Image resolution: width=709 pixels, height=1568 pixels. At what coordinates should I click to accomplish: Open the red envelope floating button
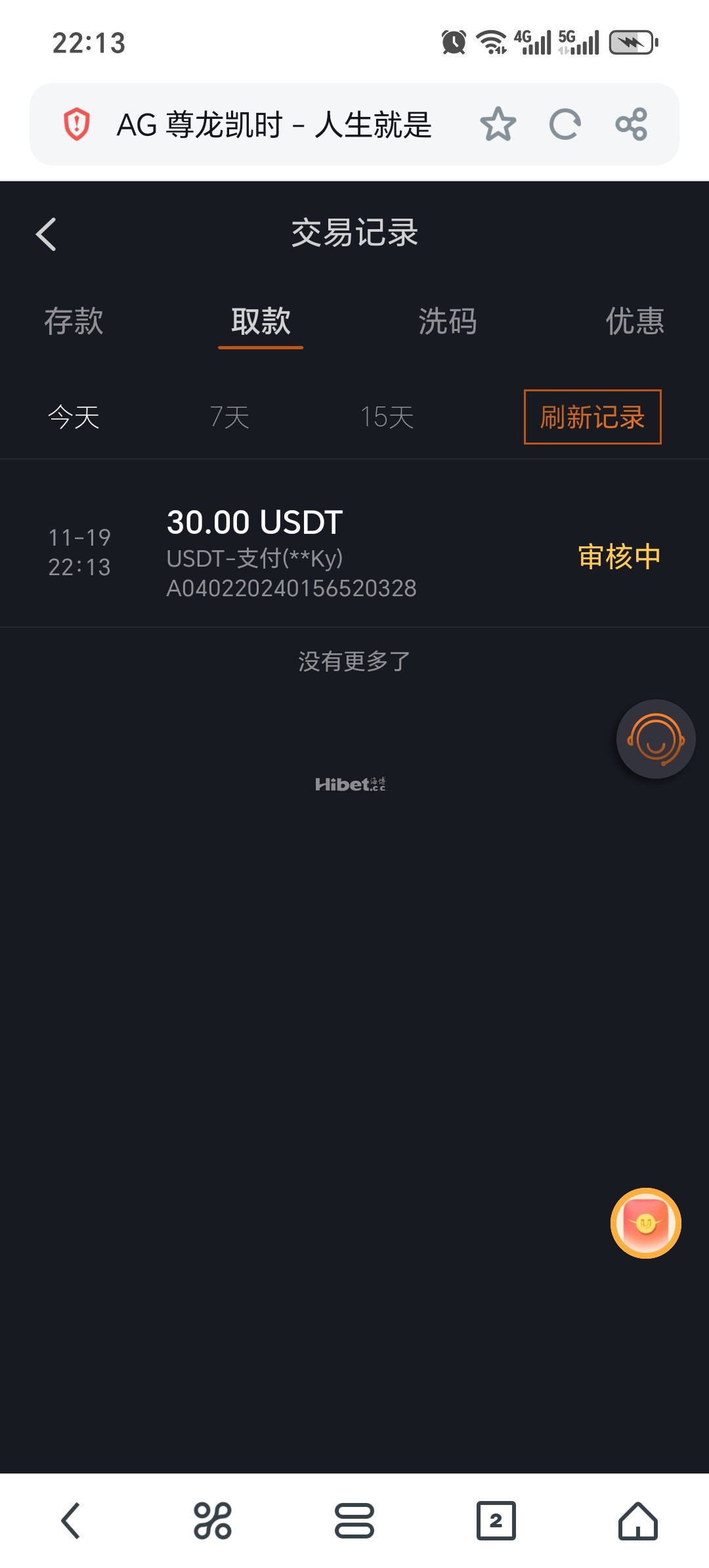[x=646, y=1223]
